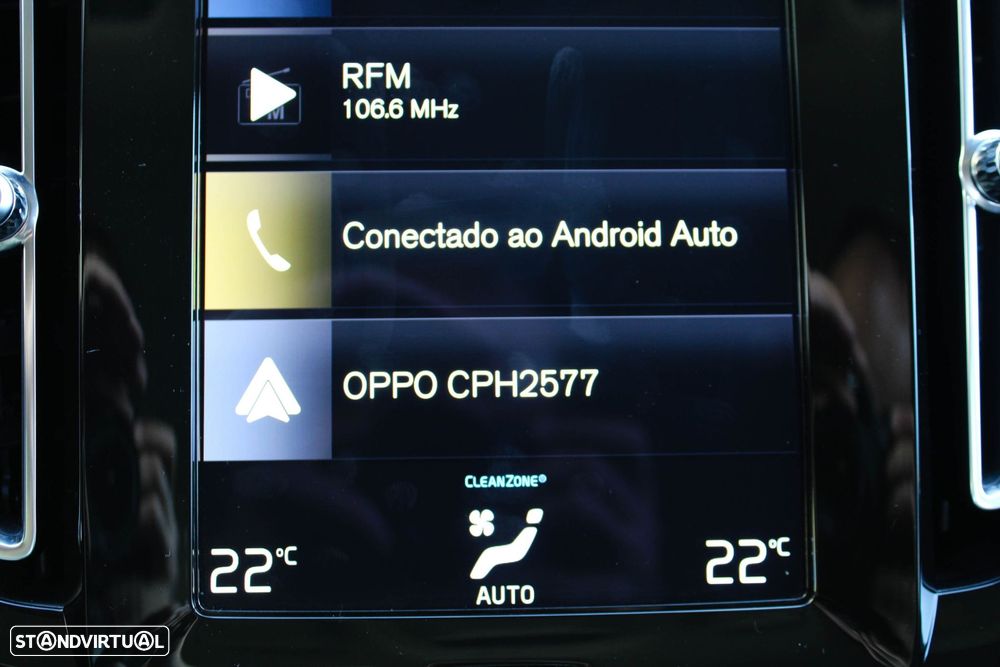Open the AUTO climate control panel
Viewport: 1000px width, 667px height.
[x=505, y=555]
